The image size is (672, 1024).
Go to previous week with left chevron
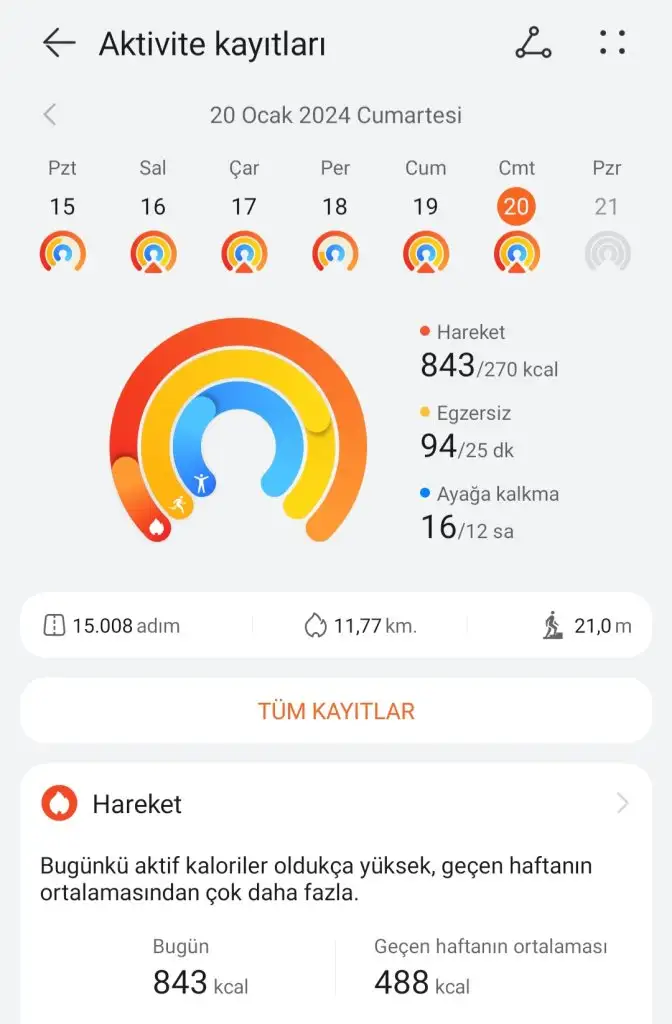click(x=50, y=115)
